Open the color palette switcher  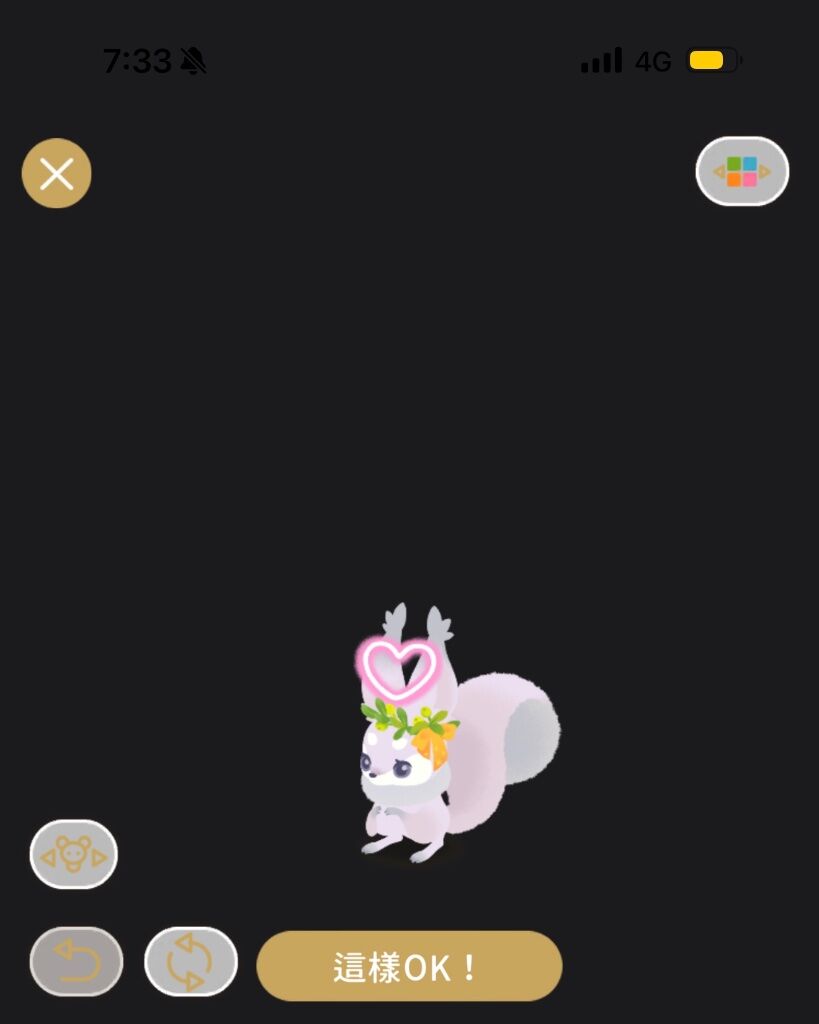pos(742,171)
